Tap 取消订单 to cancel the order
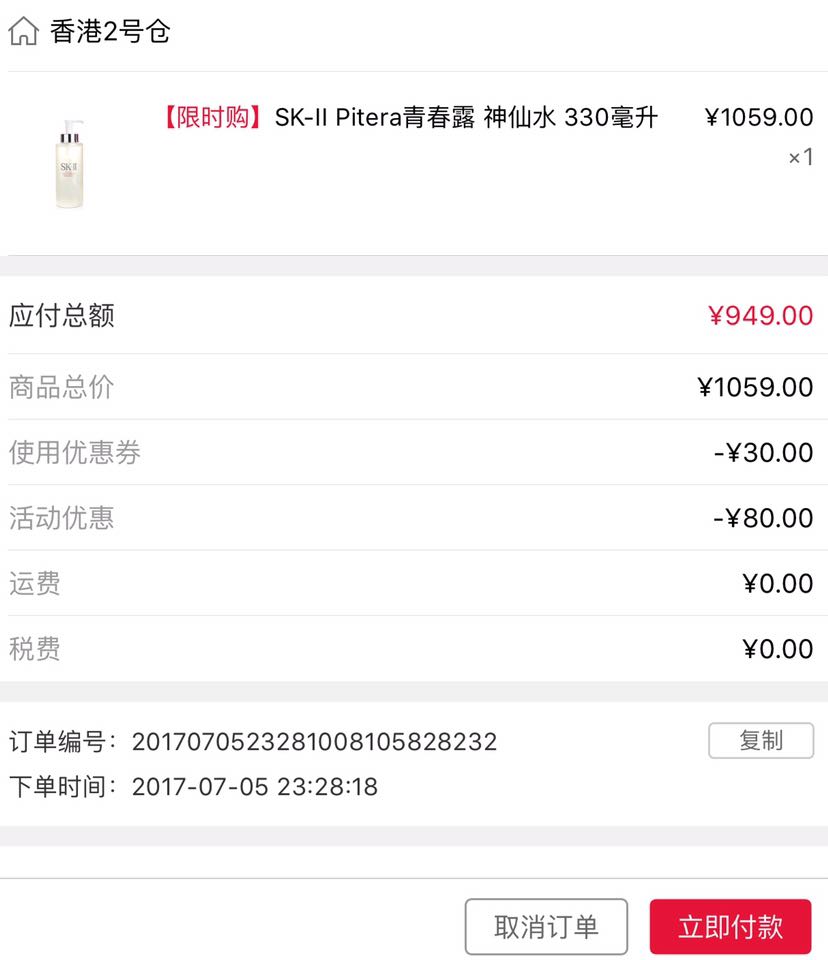 (546, 925)
